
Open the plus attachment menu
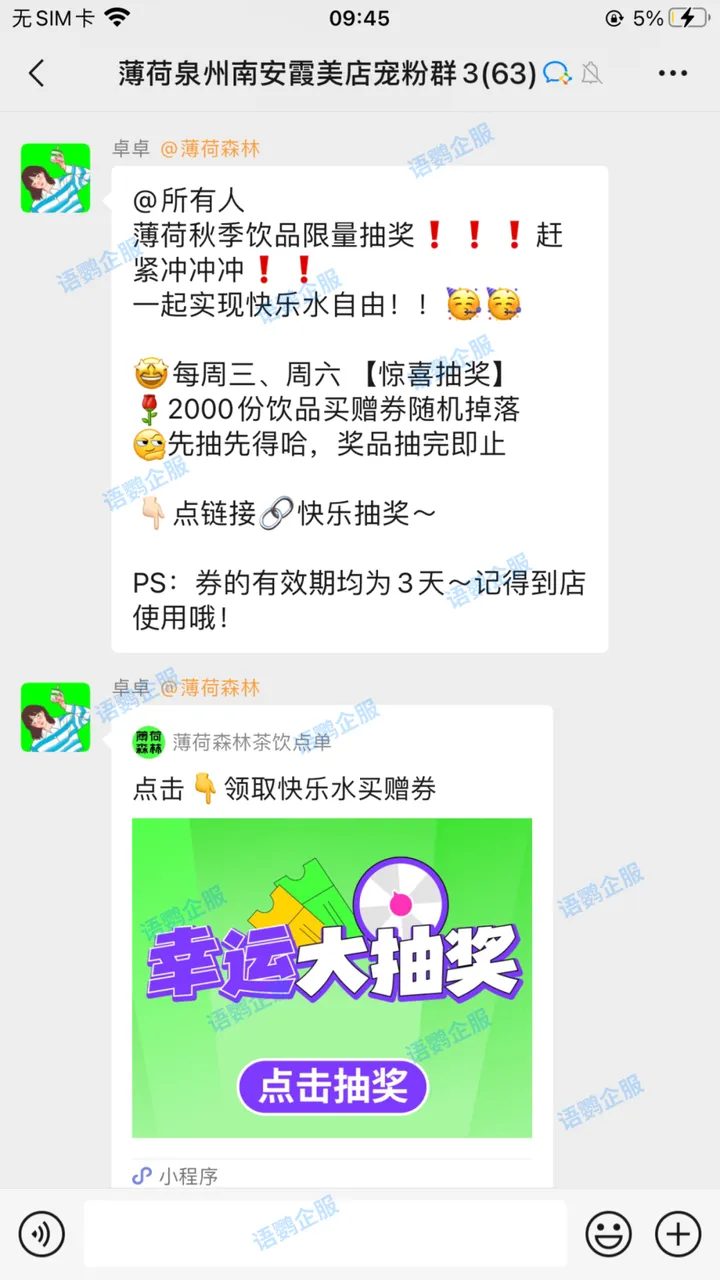tap(677, 1233)
